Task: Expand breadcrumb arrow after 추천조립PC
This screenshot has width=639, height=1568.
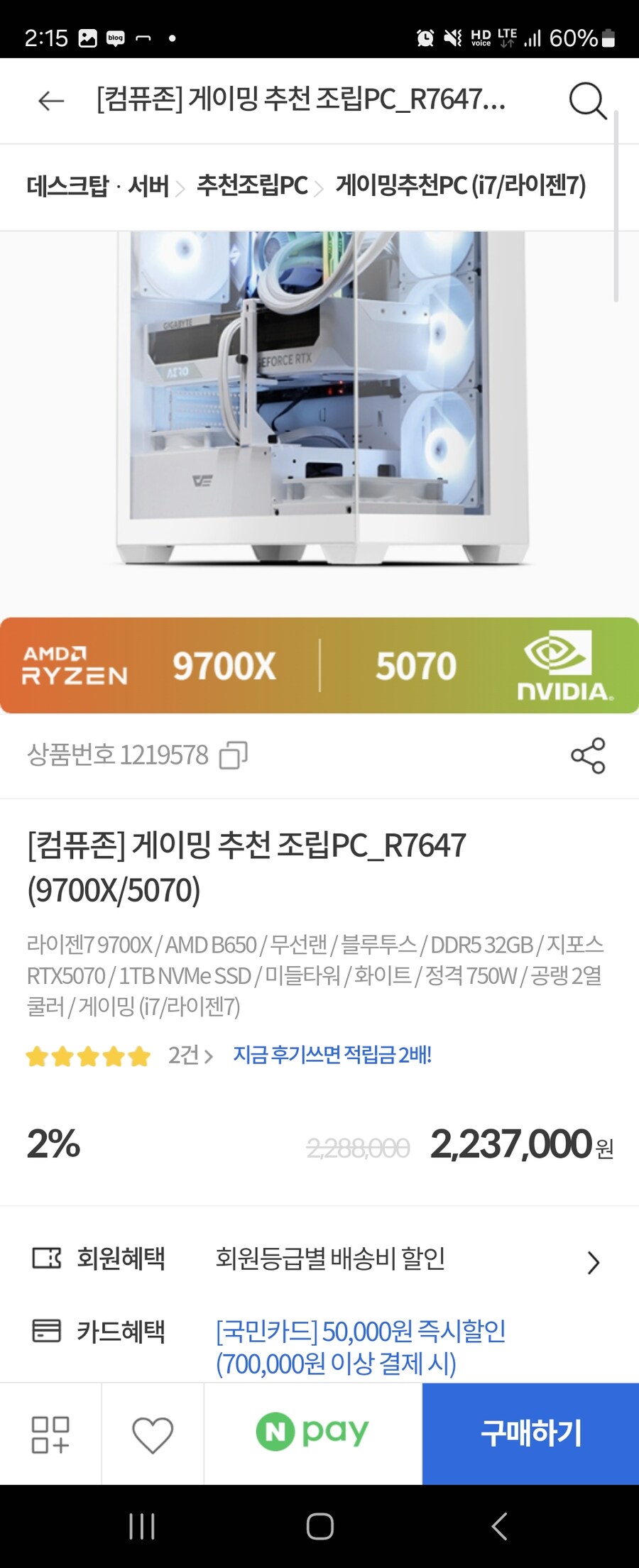Action: (x=319, y=186)
